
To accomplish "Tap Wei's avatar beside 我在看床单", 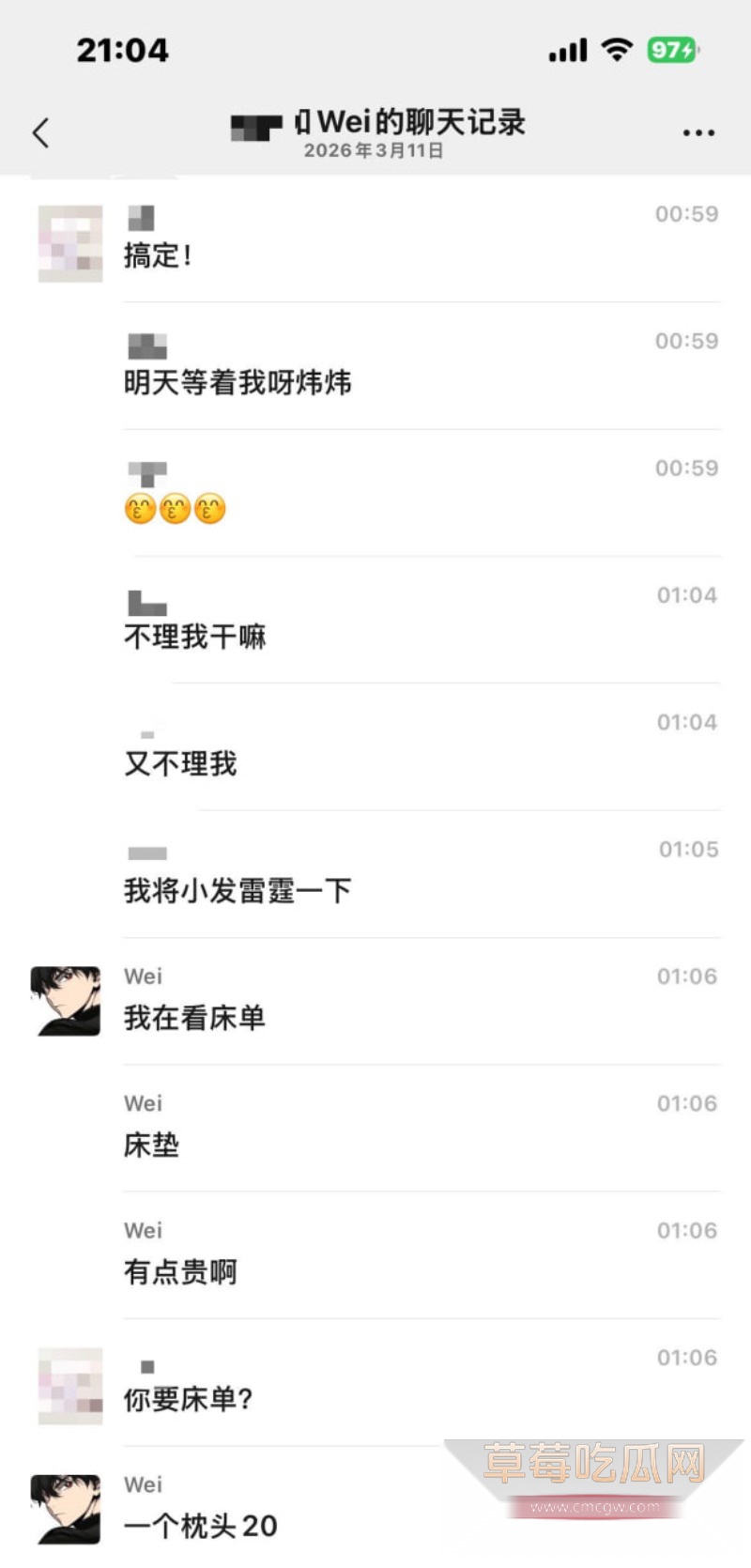I will [x=67, y=1001].
